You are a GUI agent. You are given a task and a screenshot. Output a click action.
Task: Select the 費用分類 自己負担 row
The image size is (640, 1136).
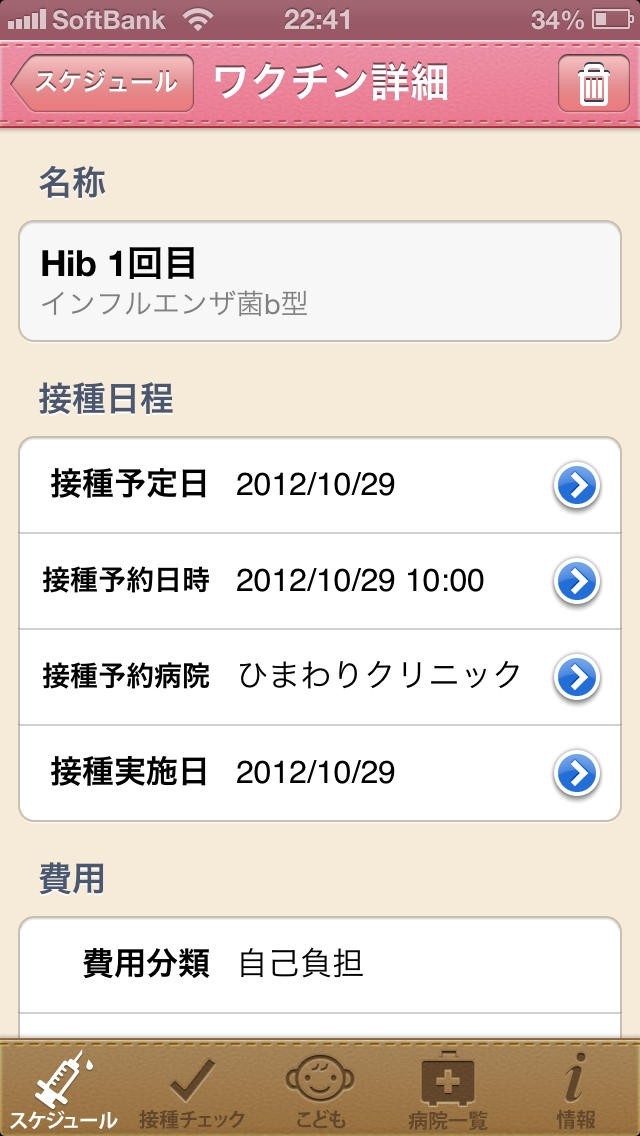pos(320,964)
